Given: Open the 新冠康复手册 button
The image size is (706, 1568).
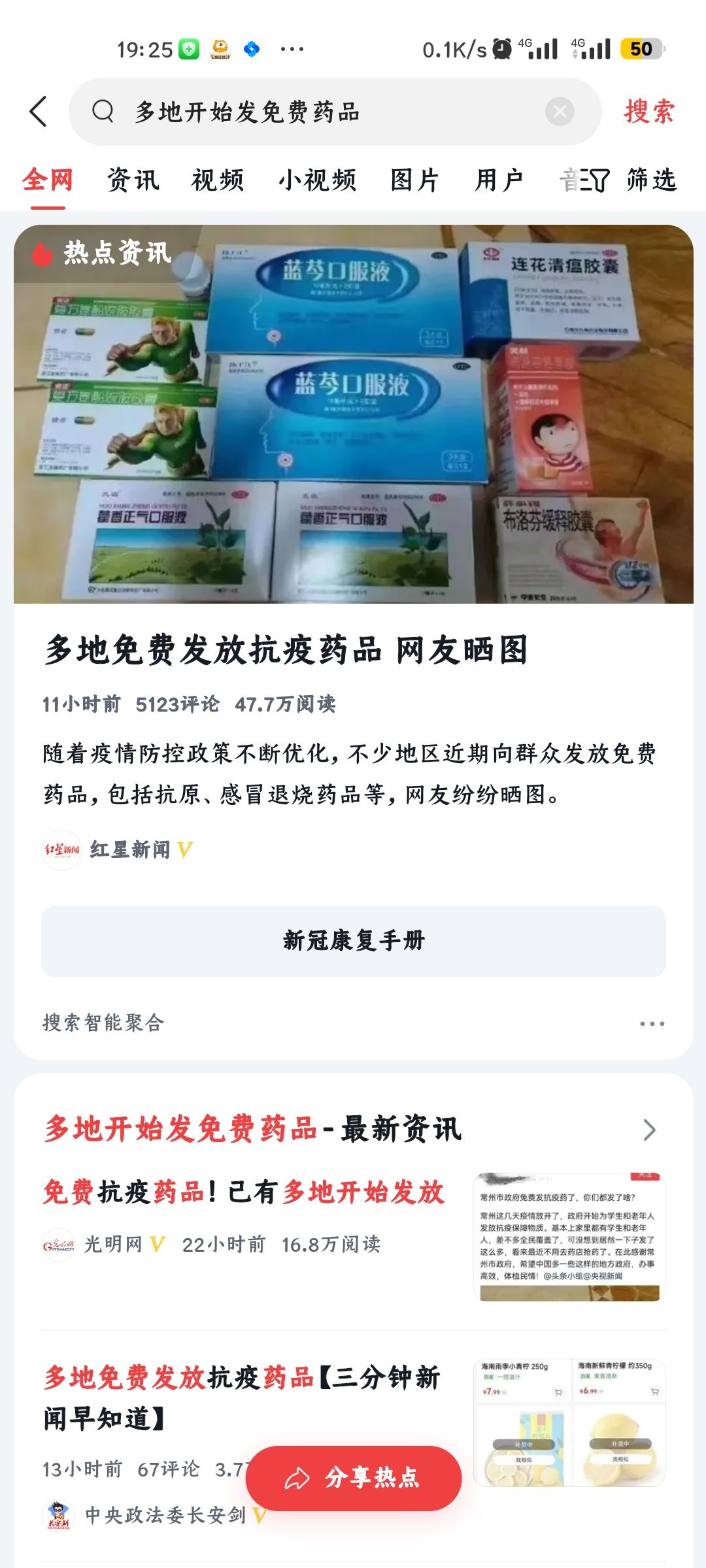Looking at the screenshot, I should tap(353, 941).
